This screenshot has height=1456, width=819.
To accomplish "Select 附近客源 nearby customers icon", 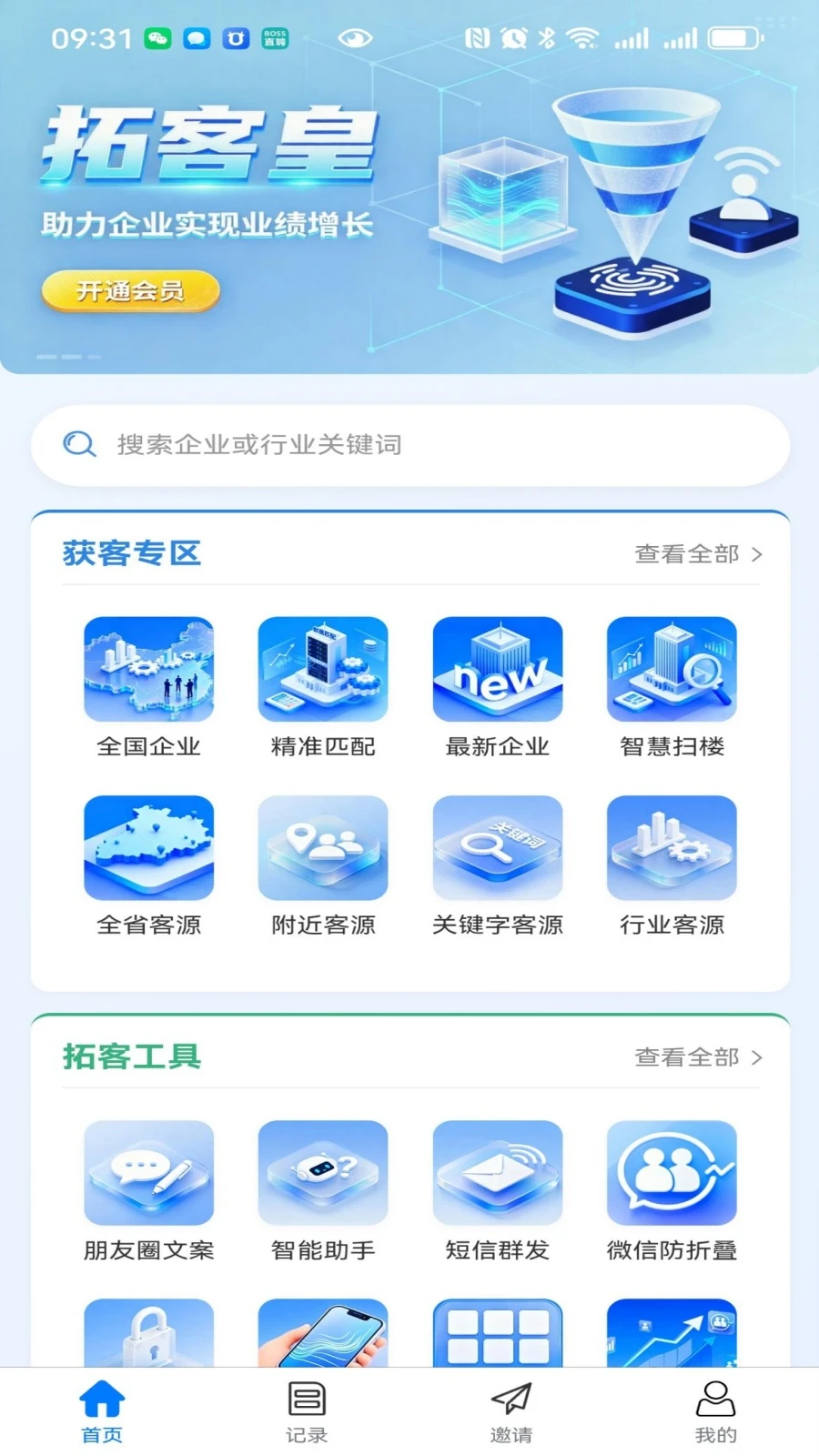I will coord(323,847).
